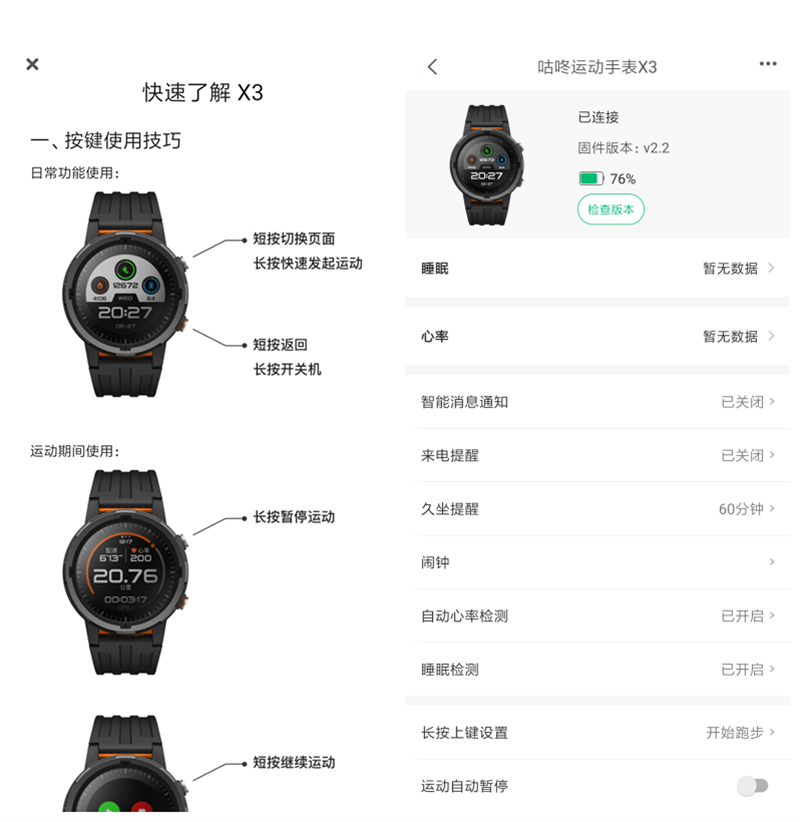Open the 心率 data row

(x=597, y=336)
